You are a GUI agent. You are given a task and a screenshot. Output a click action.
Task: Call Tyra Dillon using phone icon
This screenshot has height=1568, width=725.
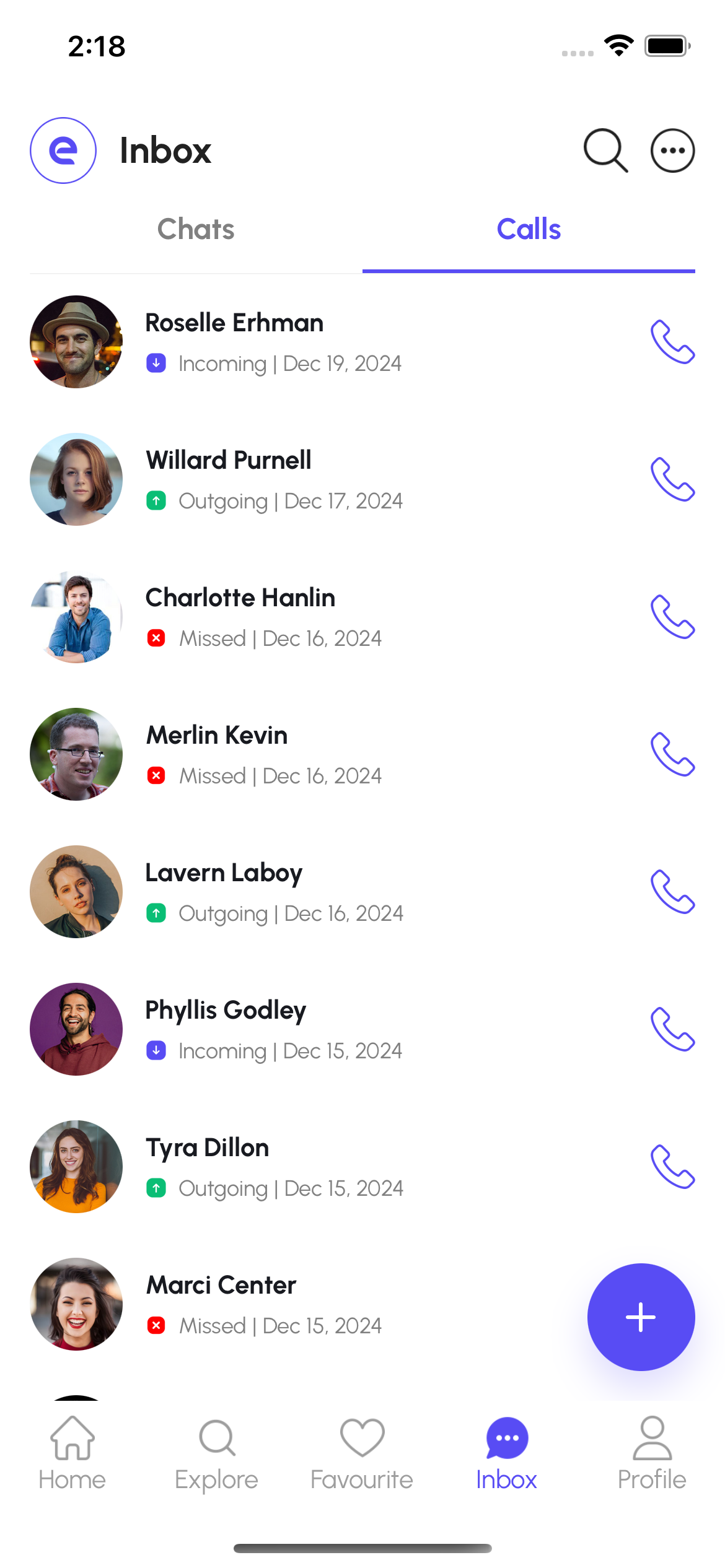pyautogui.click(x=672, y=1167)
